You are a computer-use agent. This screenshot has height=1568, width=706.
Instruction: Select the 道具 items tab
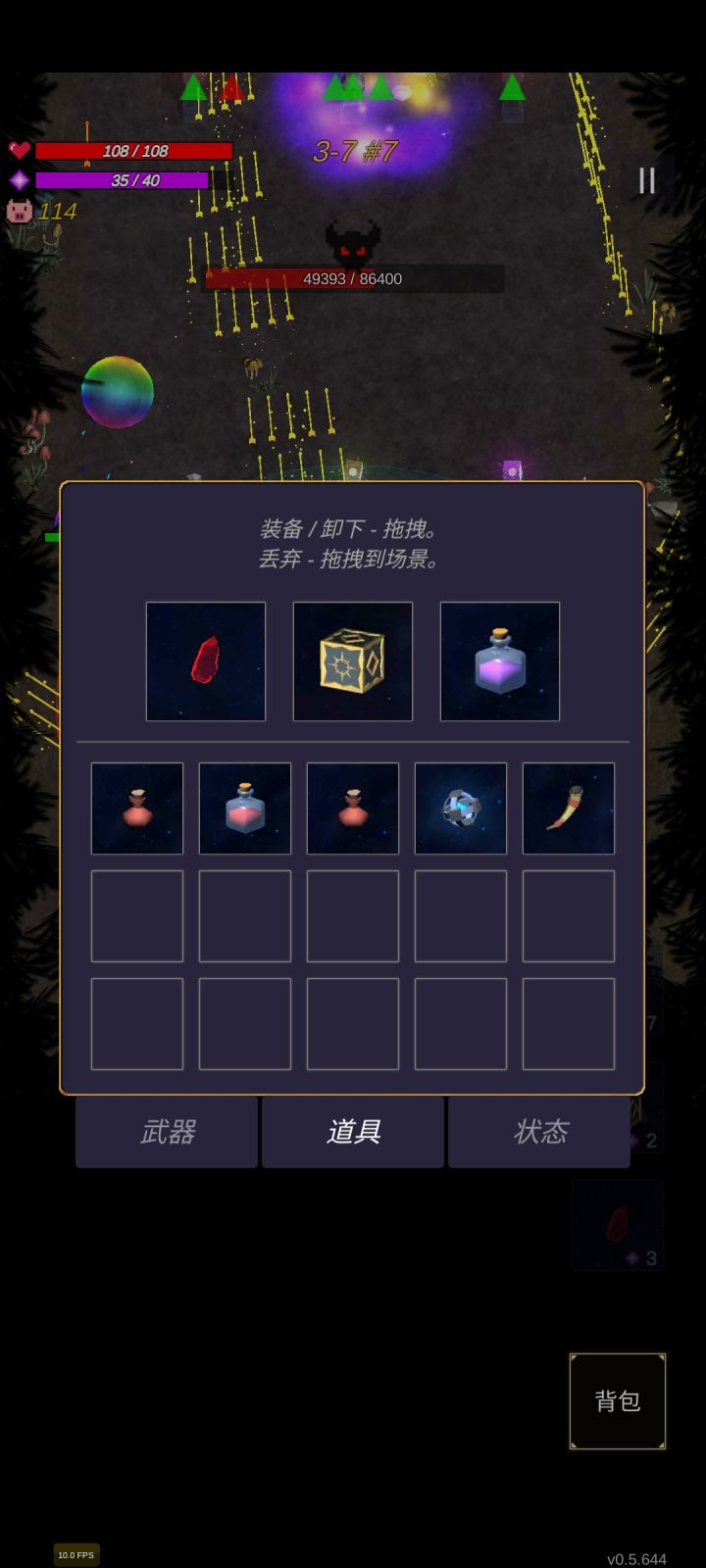click(352, 1132)
